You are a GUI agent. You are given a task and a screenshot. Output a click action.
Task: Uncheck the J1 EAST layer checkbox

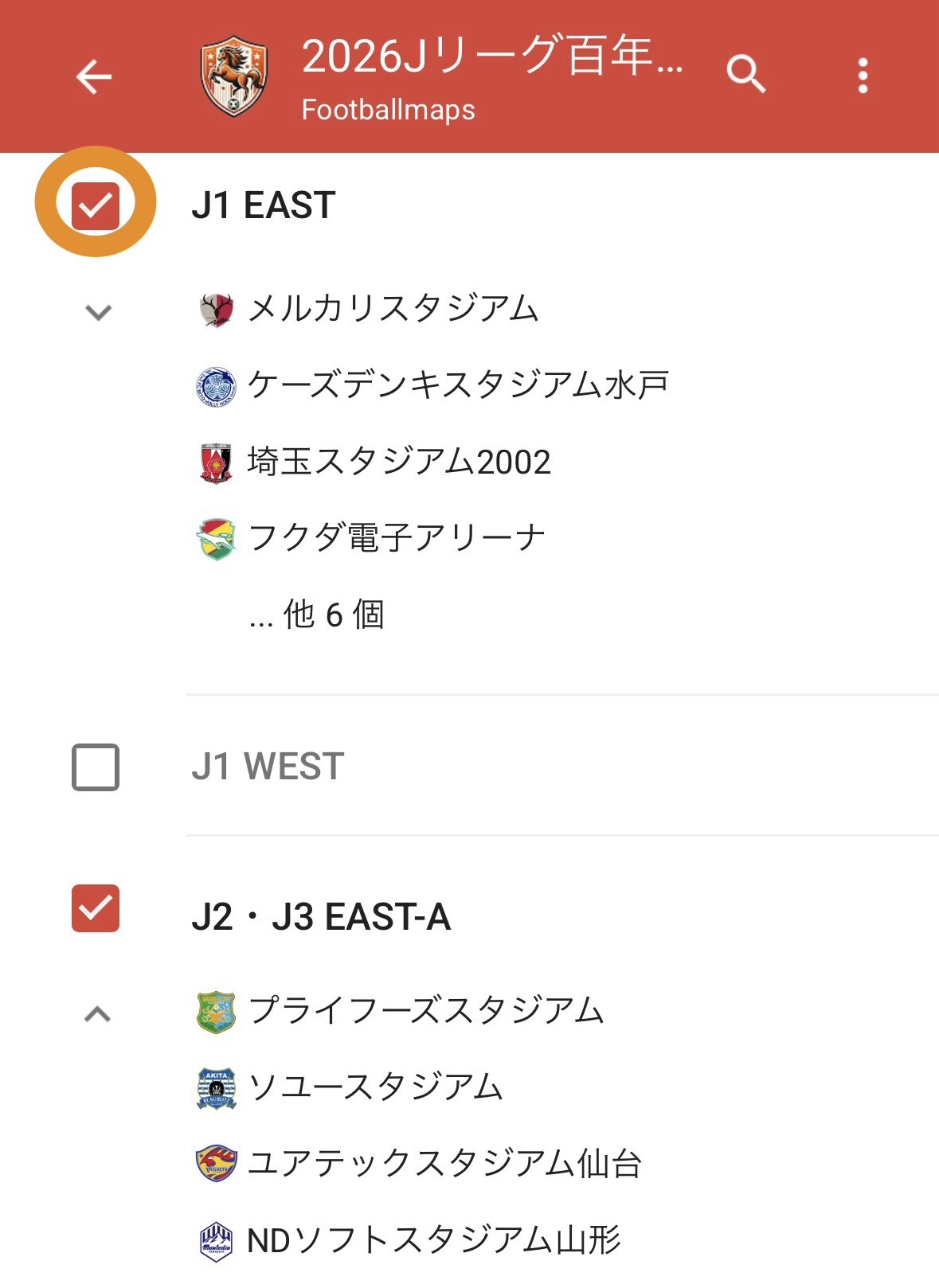pyautogui.click(x=96, y=205)
